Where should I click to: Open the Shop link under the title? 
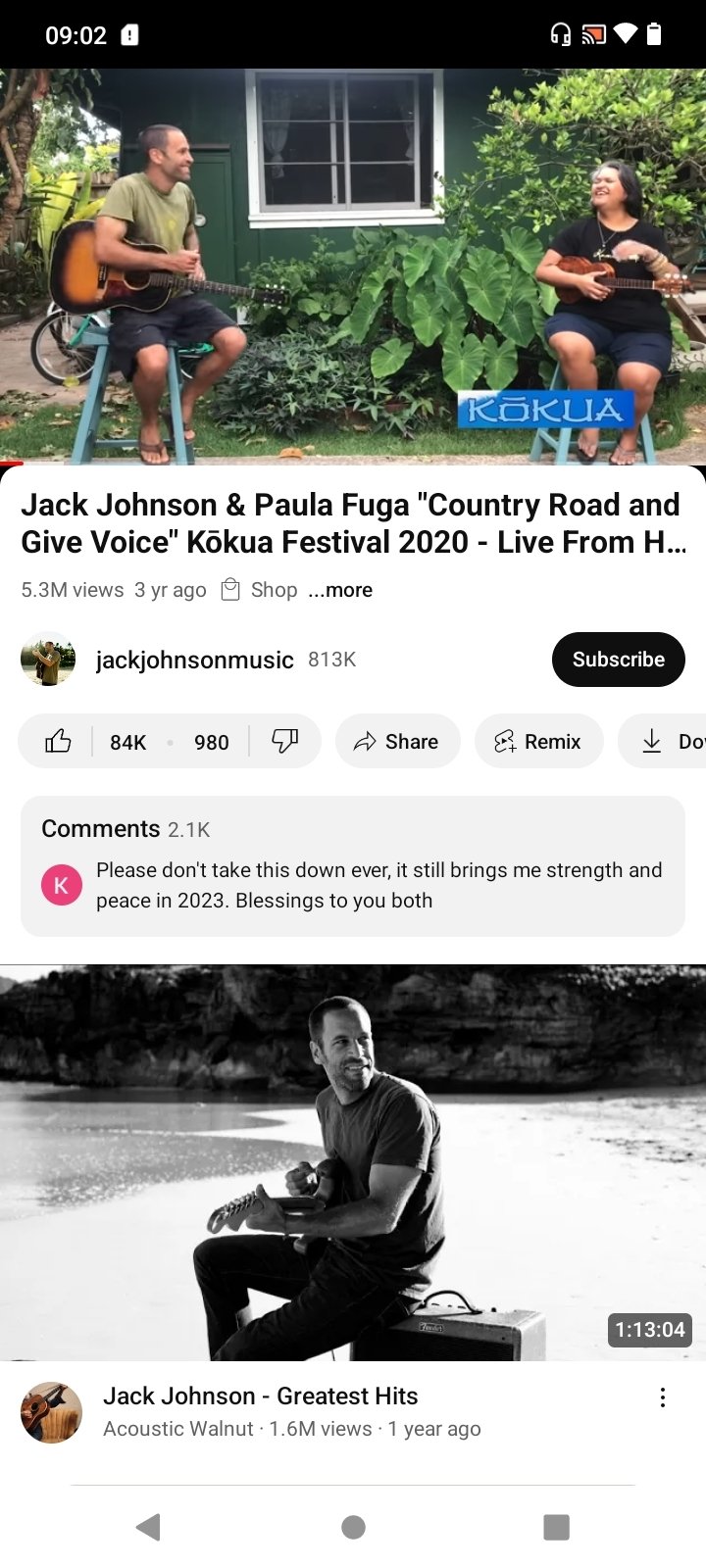pos(261,590)
